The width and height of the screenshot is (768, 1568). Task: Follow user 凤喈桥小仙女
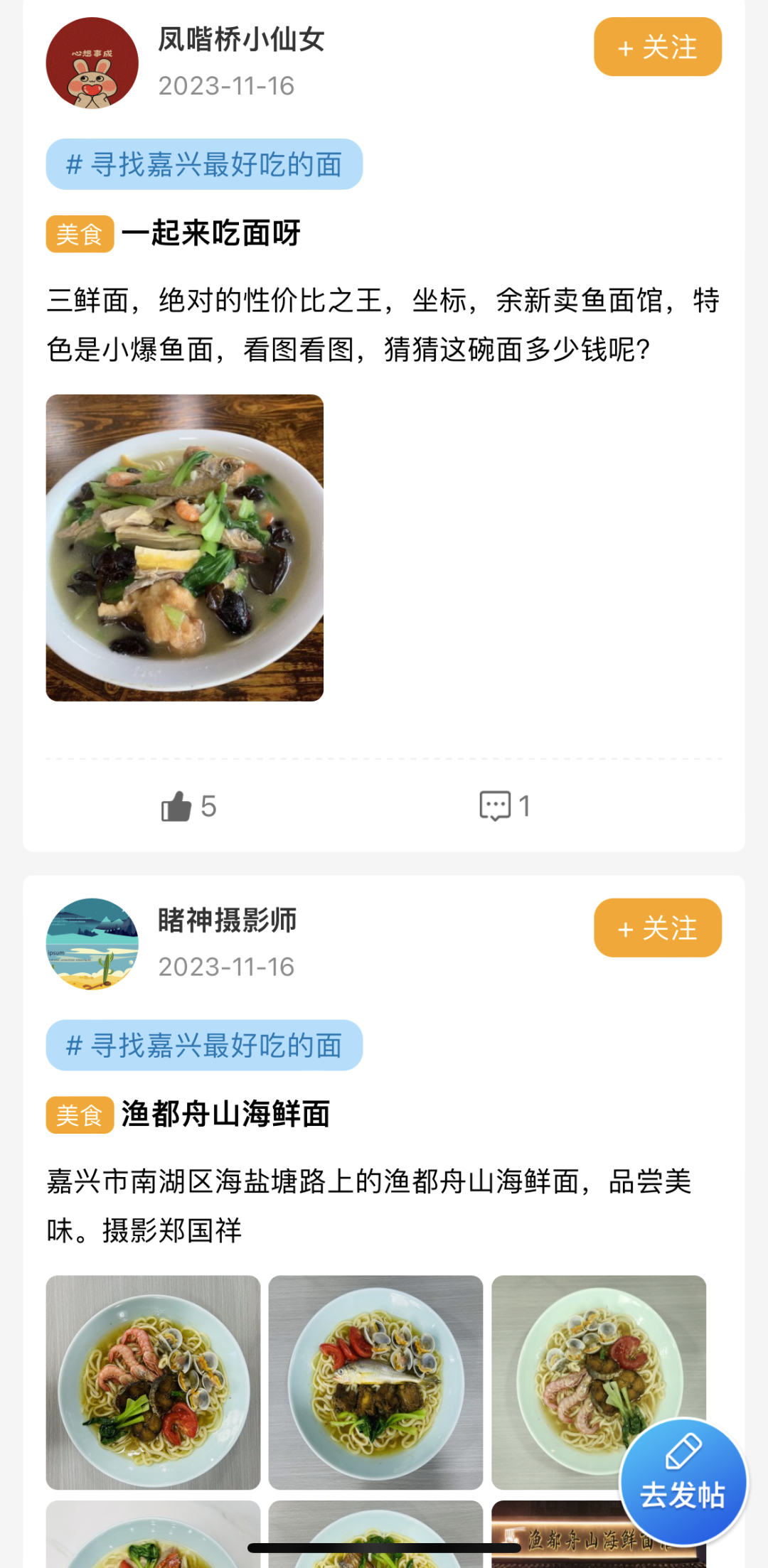click(657, 47)
